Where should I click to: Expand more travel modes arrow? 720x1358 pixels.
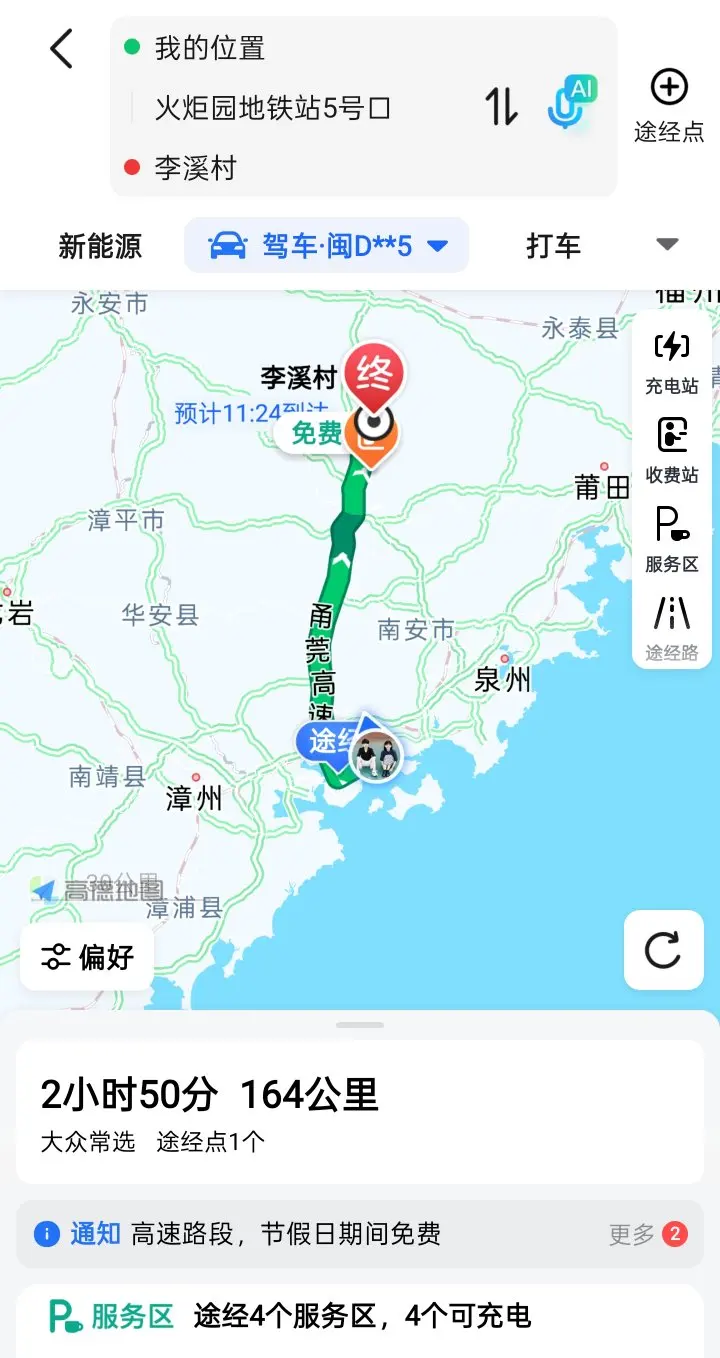click(667, 245)
